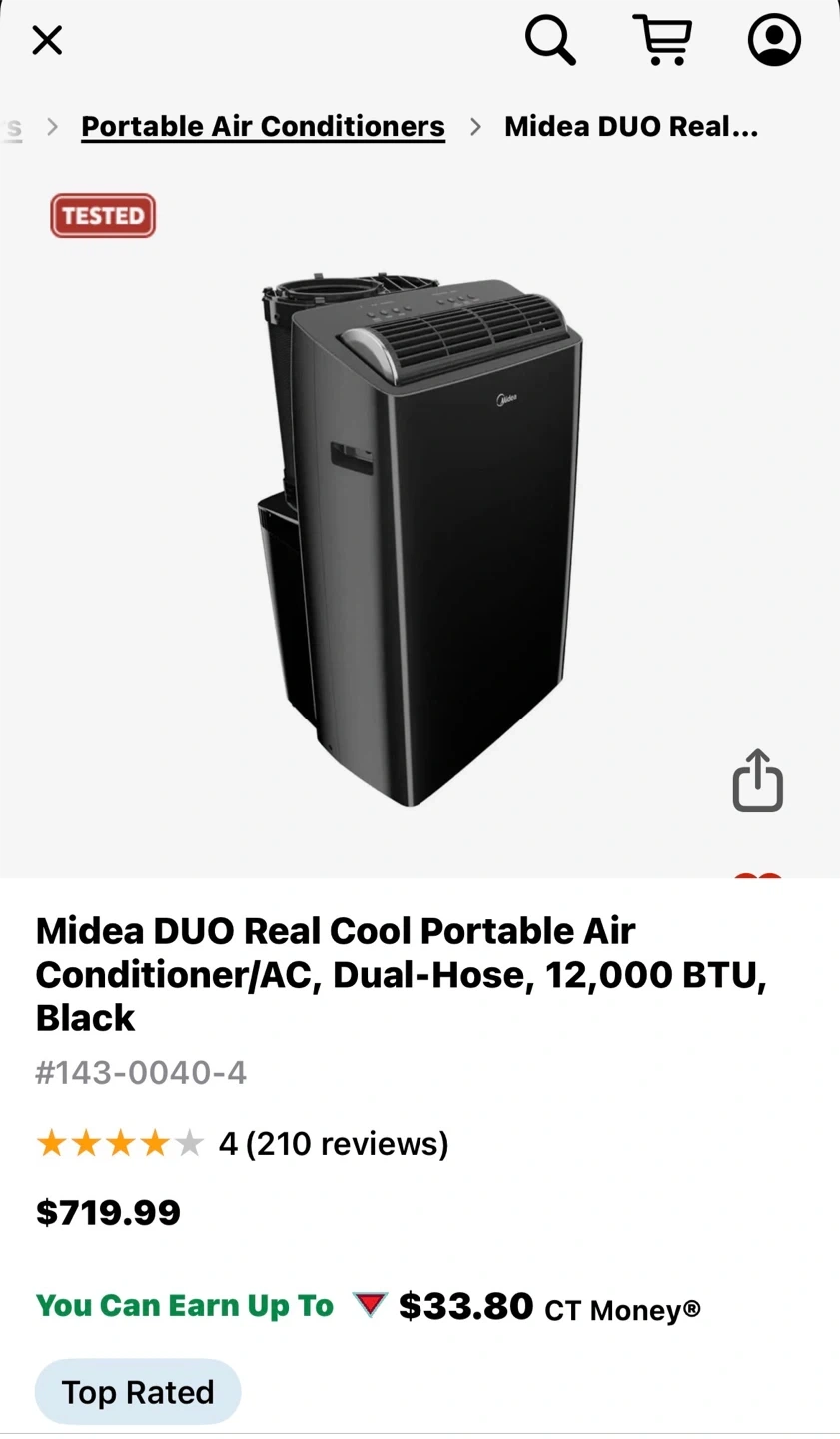
Task: Go to Portable Air Conditioners breadcrumb
Action: (263, 127)
